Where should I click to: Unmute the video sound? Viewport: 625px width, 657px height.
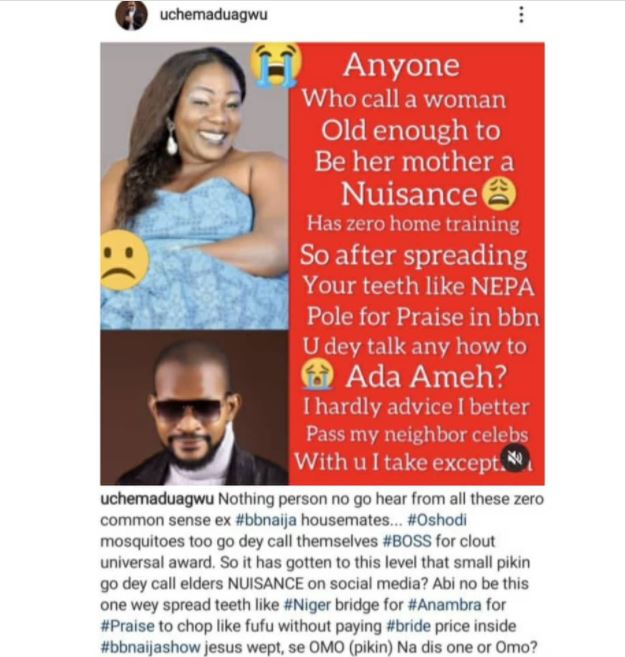pos(516,458)
